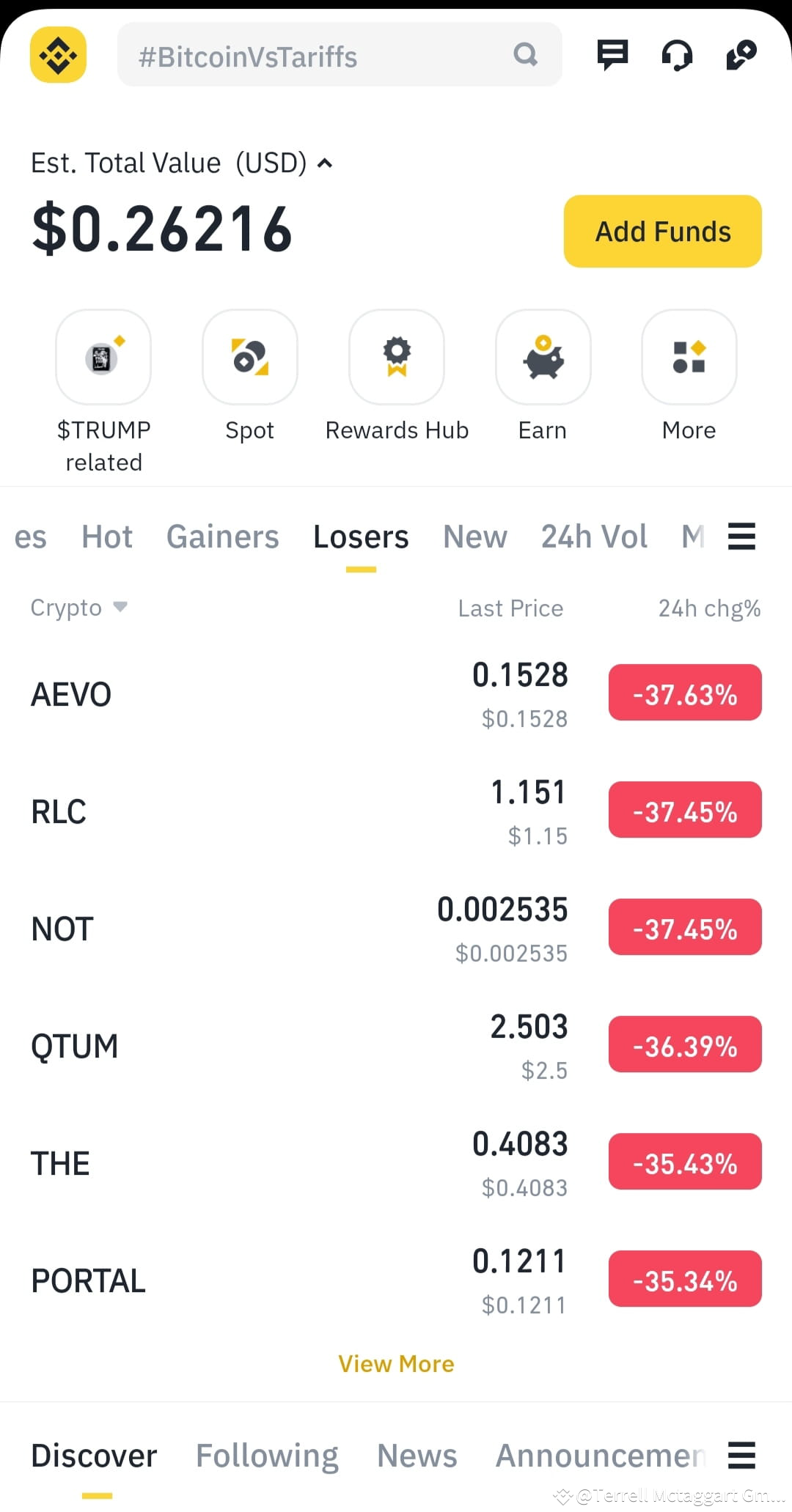Select the $TRUMP related shortcut
This screenshot has width=792, height=1512.
103,357
